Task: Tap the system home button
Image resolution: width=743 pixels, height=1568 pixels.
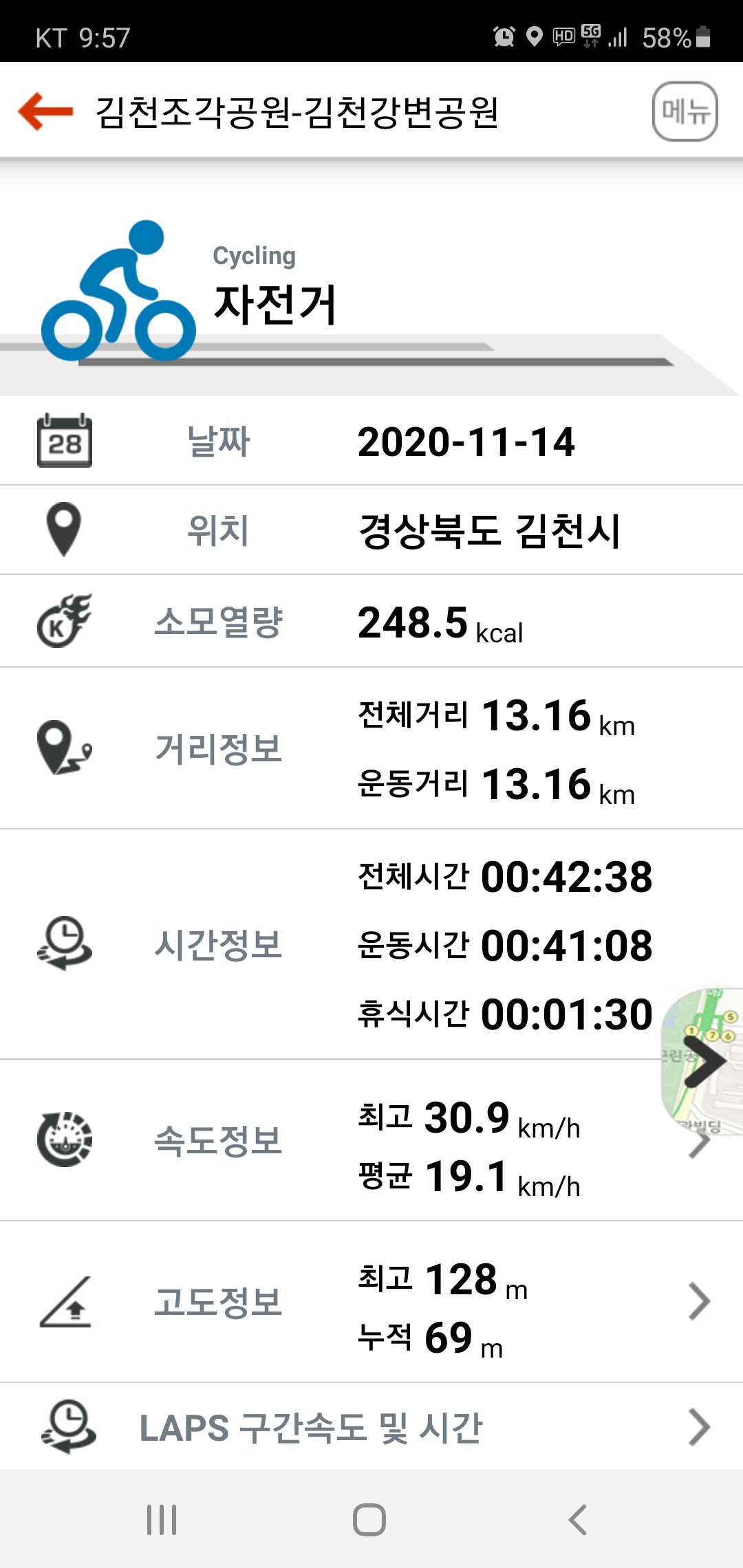Action: click(x=369, y=1520)
